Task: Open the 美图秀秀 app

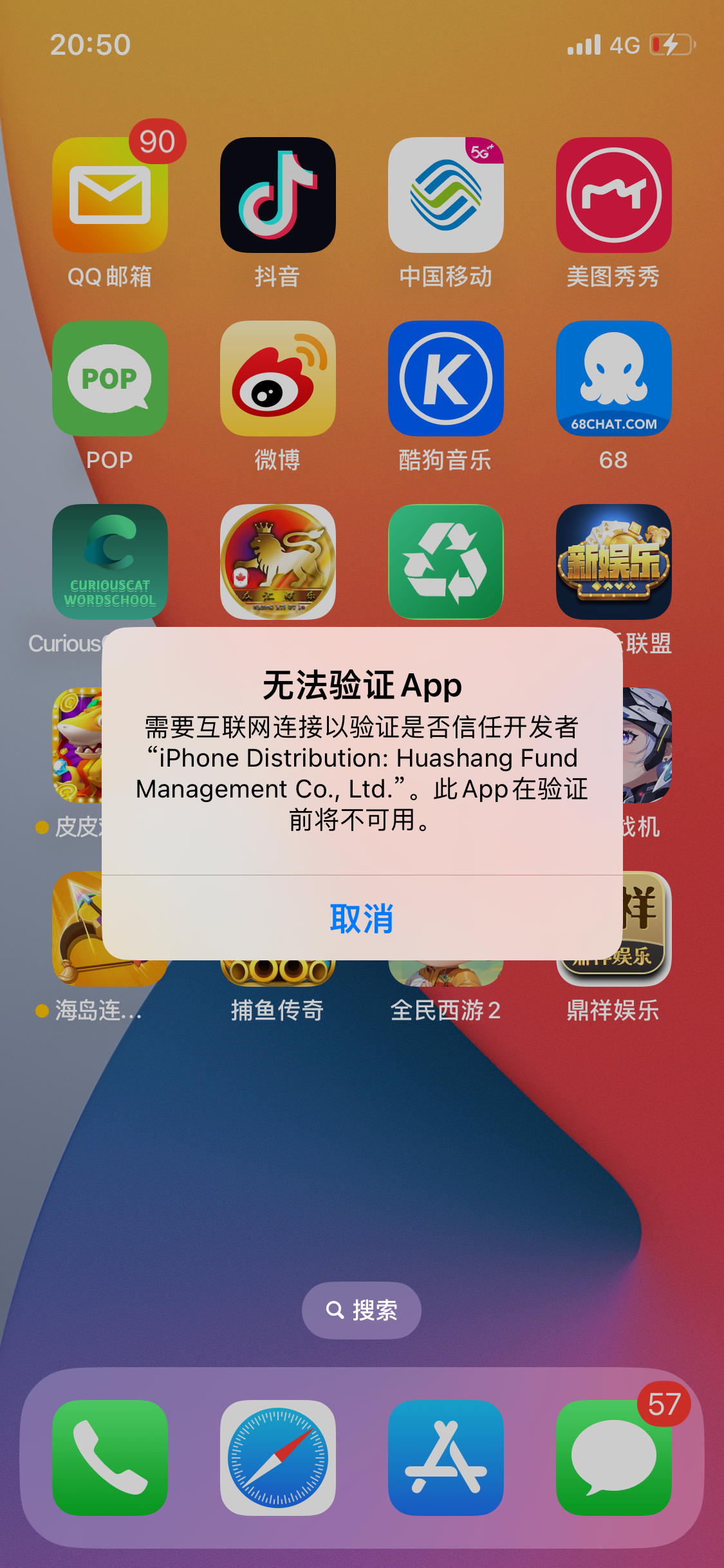Action: point(613,195)
